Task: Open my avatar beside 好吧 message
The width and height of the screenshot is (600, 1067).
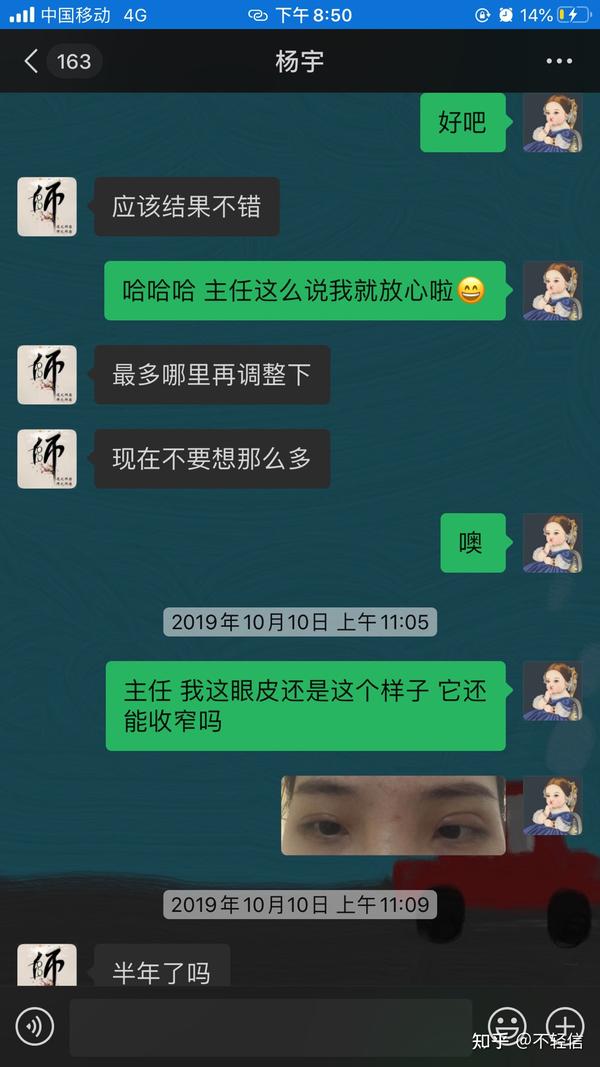Action: coord(553,123)
